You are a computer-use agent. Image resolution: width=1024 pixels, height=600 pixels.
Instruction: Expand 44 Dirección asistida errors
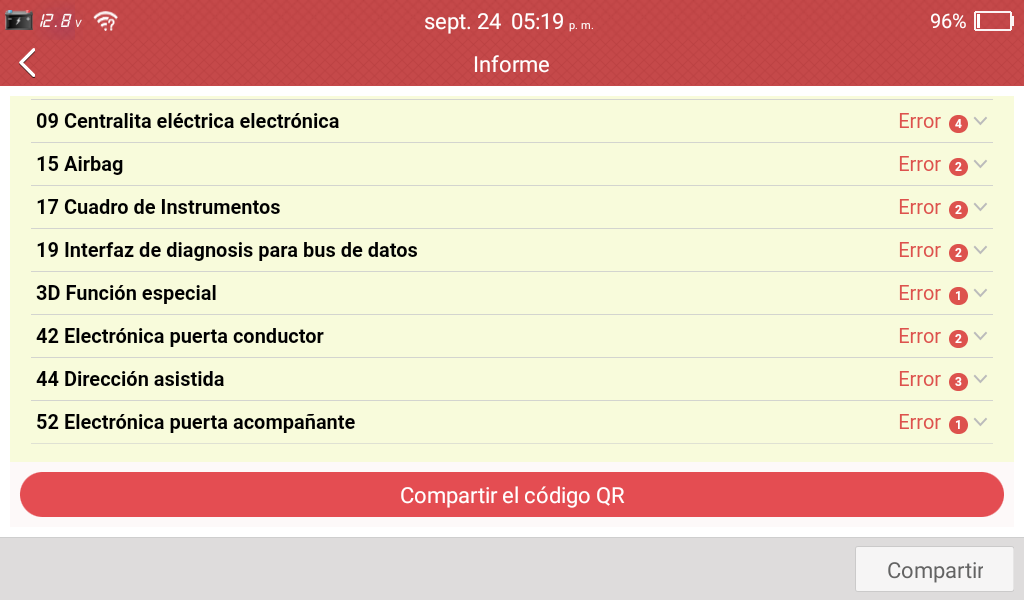[980, 380]
